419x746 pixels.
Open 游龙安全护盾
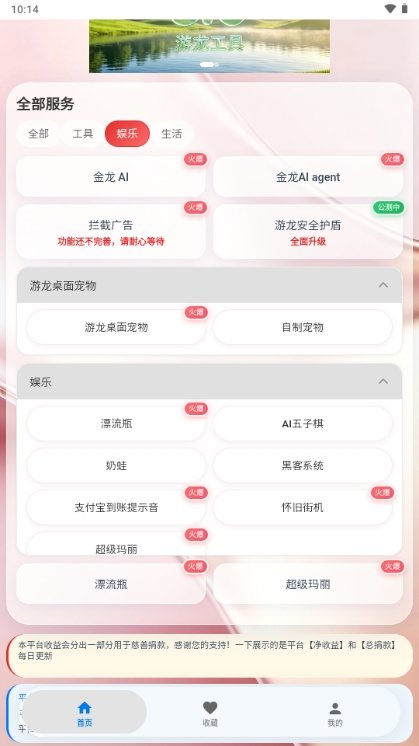[308, 232]
